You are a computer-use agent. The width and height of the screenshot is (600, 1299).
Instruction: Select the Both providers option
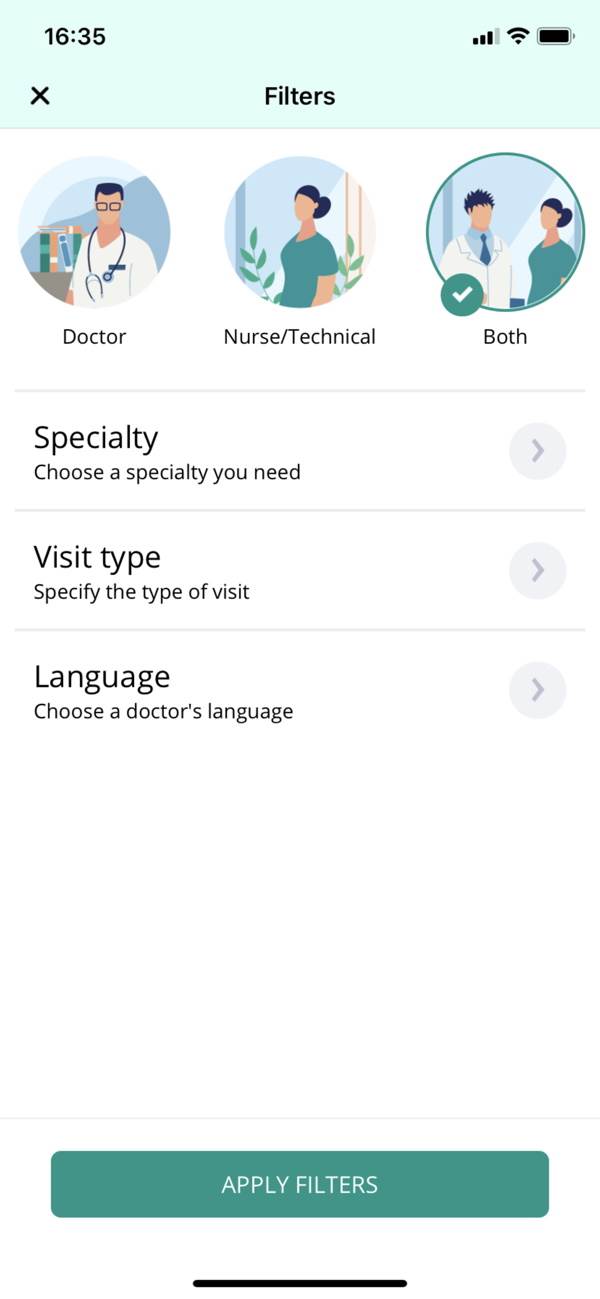(504, 232)
